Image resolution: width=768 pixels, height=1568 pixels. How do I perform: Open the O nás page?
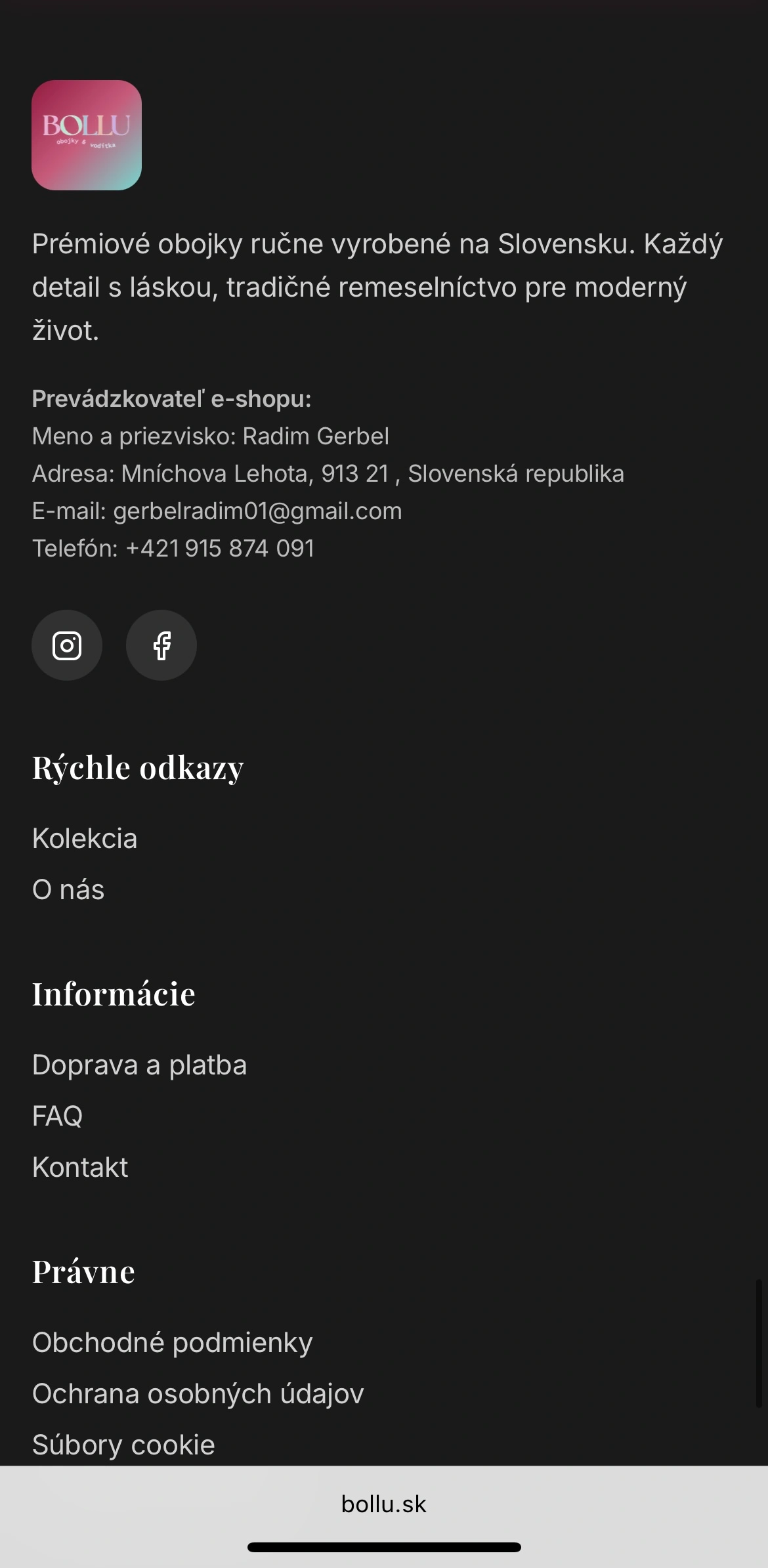tap(68, 889)
